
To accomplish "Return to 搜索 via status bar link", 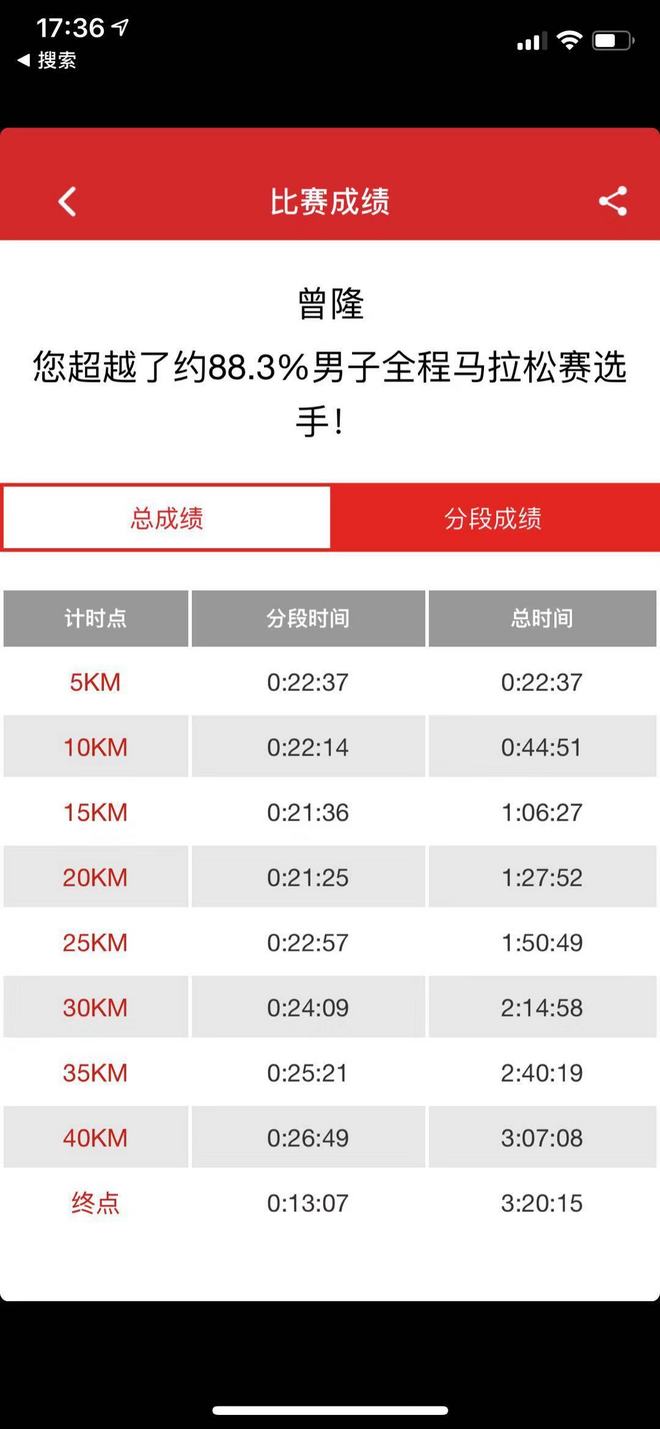I will click(x=48, y=60).
